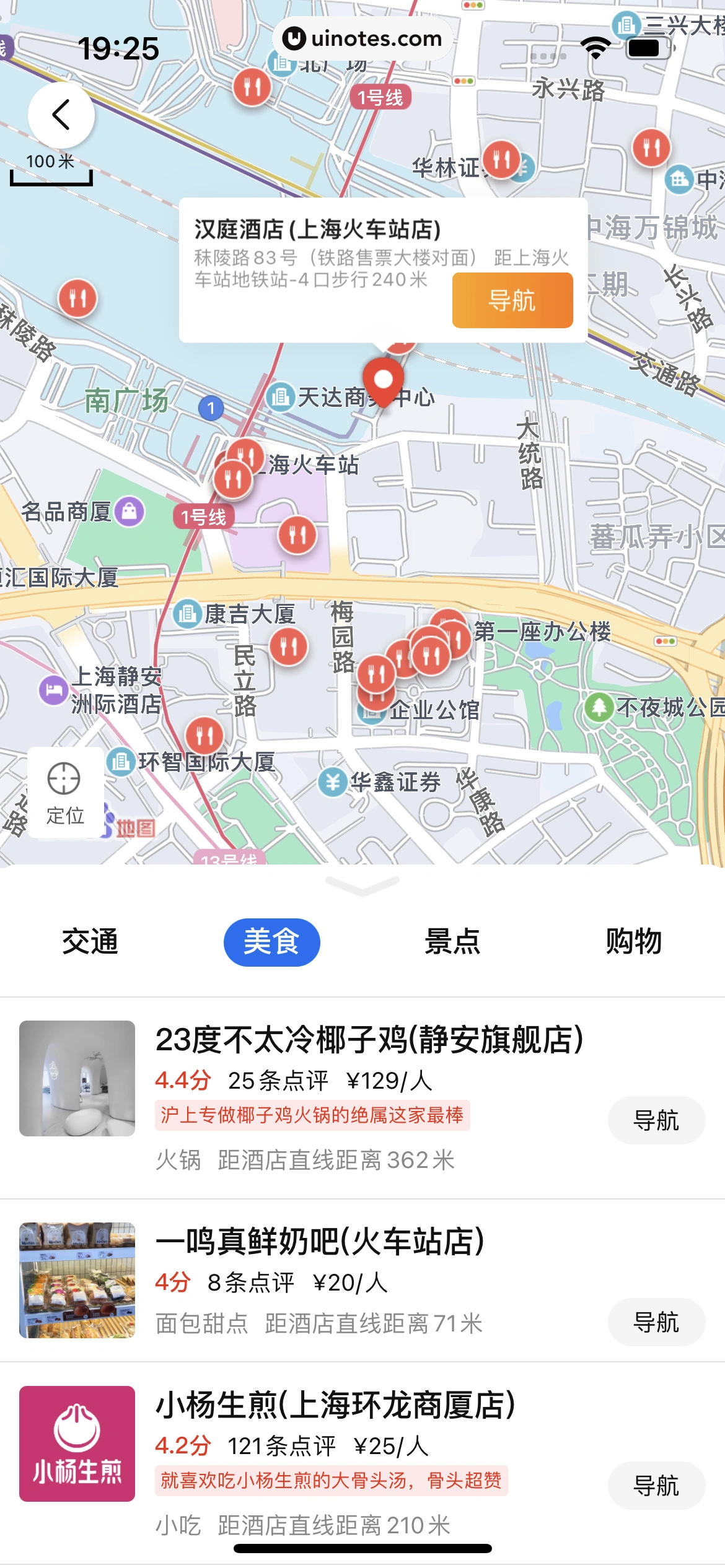Navigate to 23度不太冷椰子鸡 with 导航

(656, 1120)
